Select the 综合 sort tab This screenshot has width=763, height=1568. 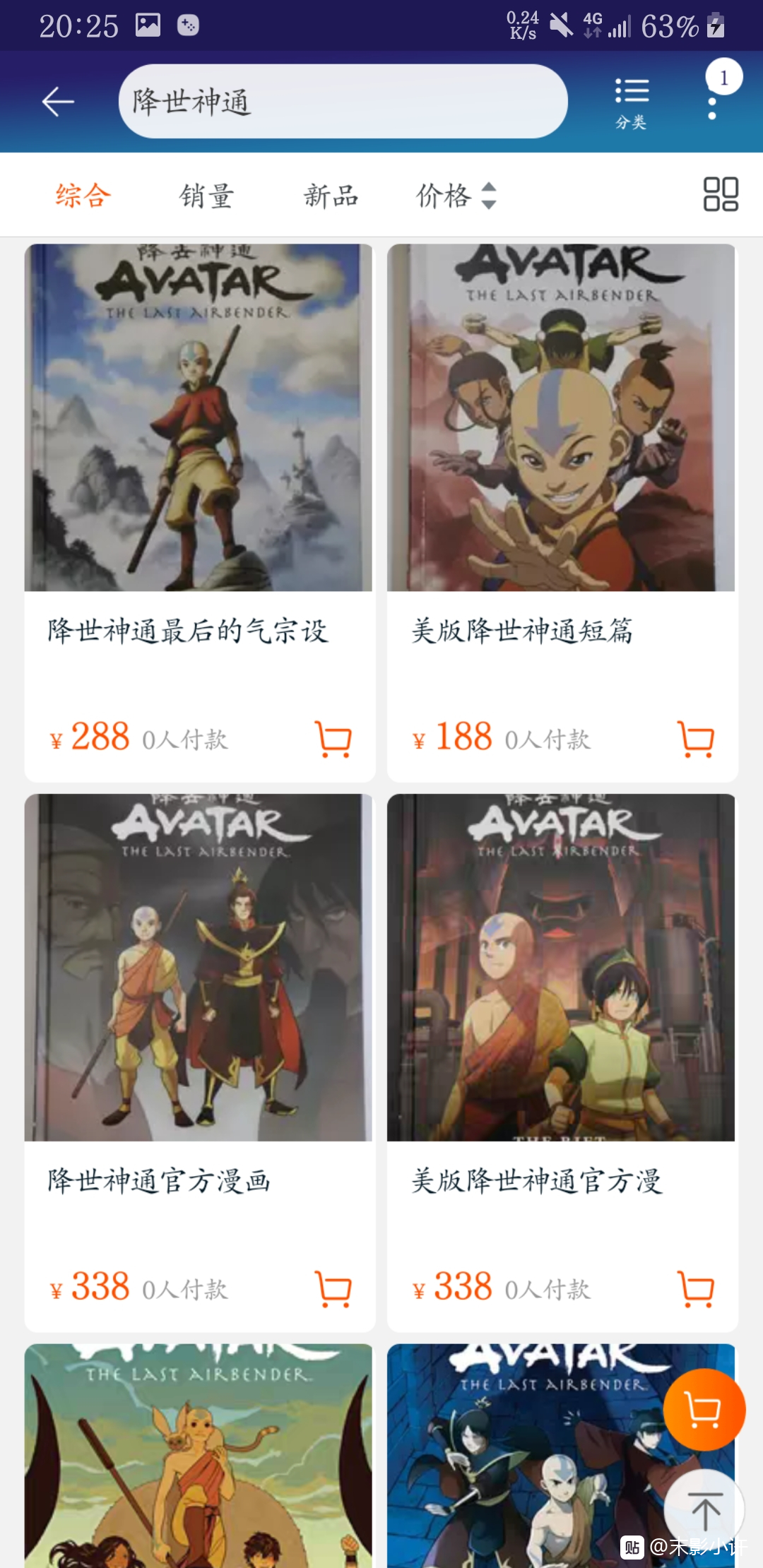(83, 196)
